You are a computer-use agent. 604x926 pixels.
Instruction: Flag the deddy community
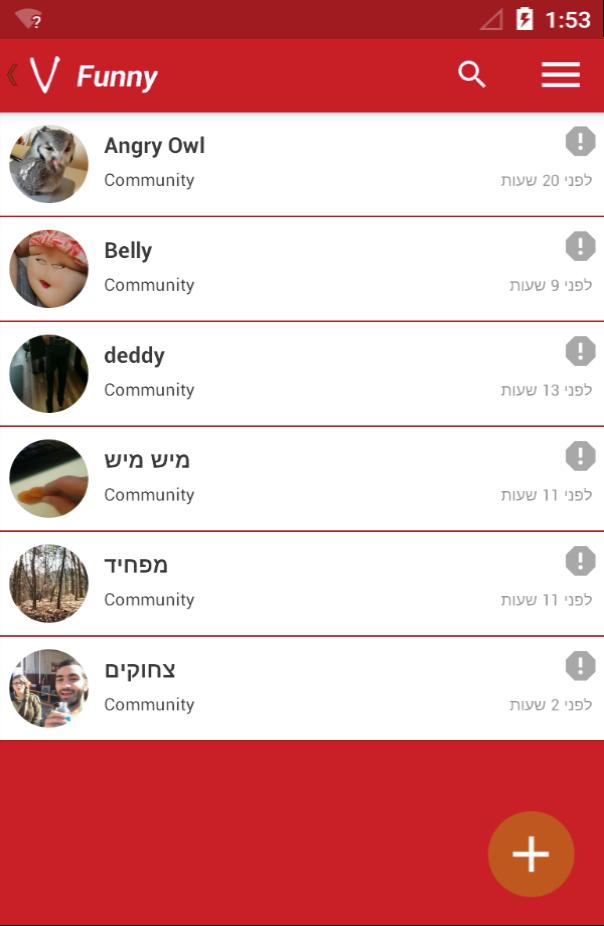tap(580, 351)
